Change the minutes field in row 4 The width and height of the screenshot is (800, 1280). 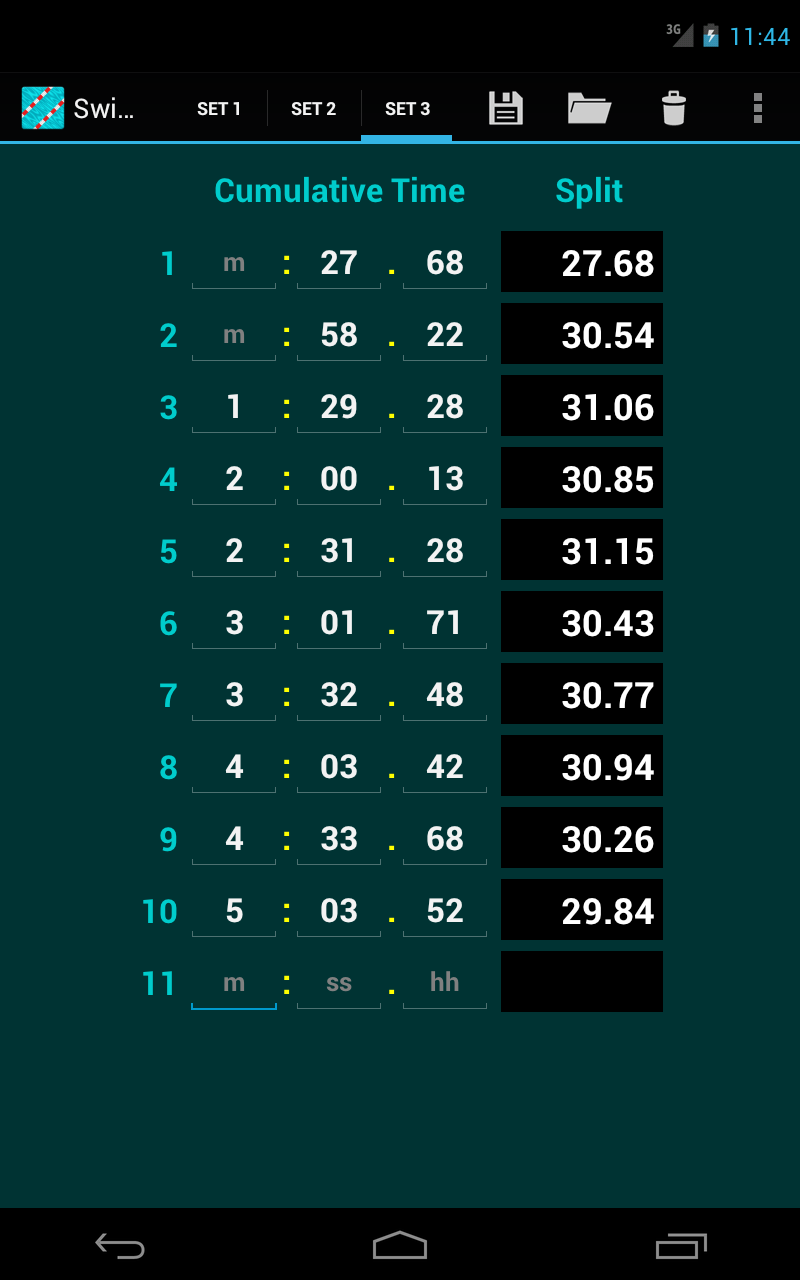pyautogui.click(x=234, y=479)
